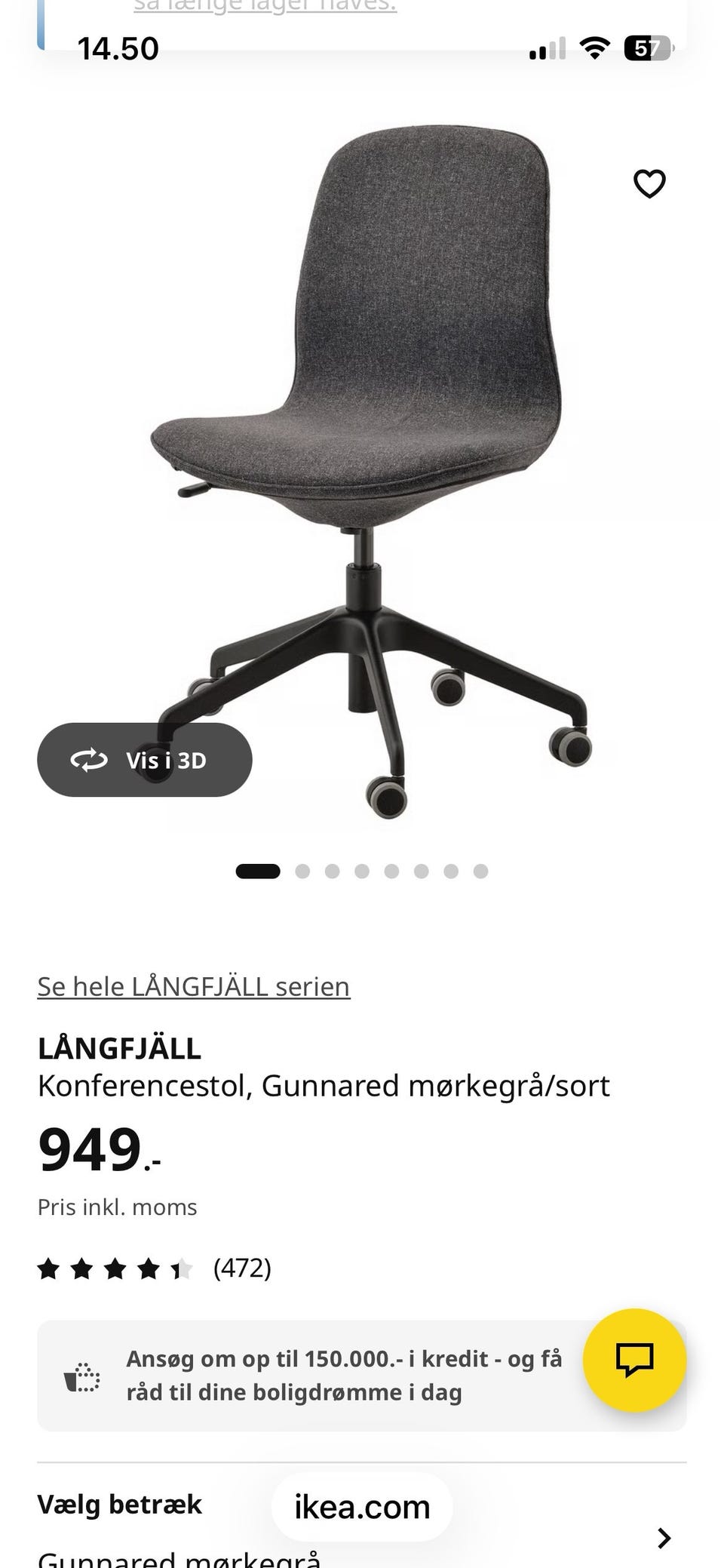724x1568 pixels.
Task: Select the first filled carousel dot
Action: tap(258, 870)
